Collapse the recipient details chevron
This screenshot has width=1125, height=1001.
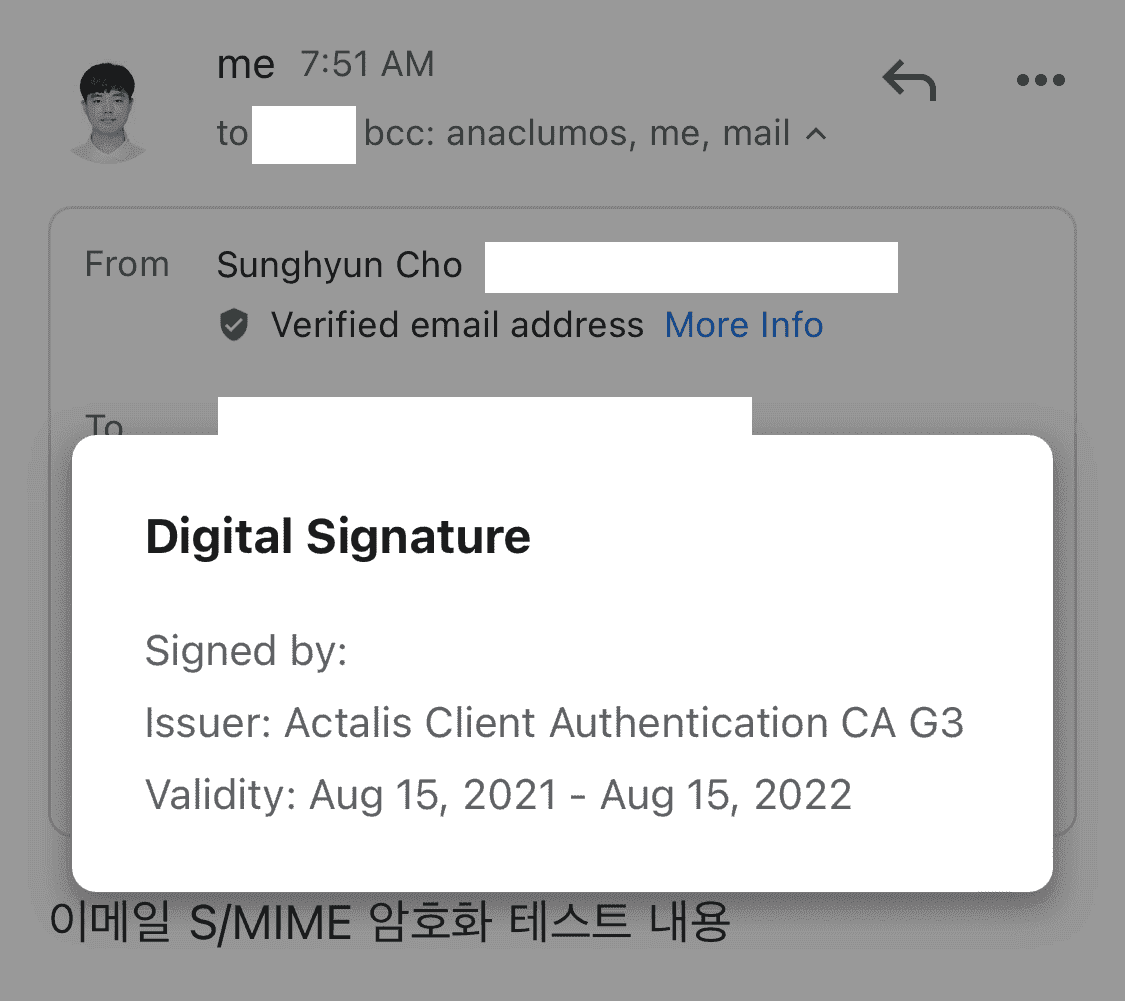pos(816,133)
